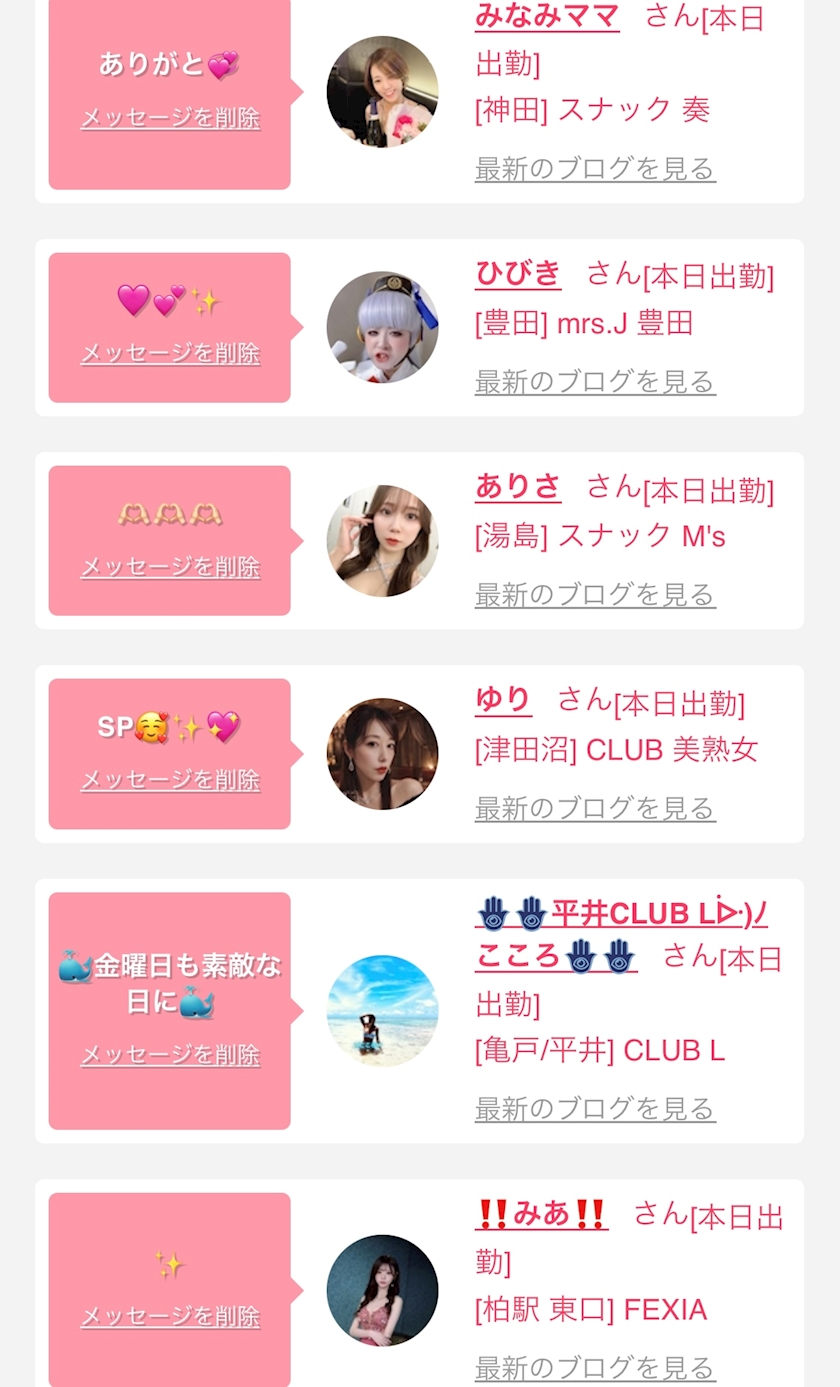The image size is (840, 1387).
Task: View latest blog of ひびき
Action: (595, 381)
